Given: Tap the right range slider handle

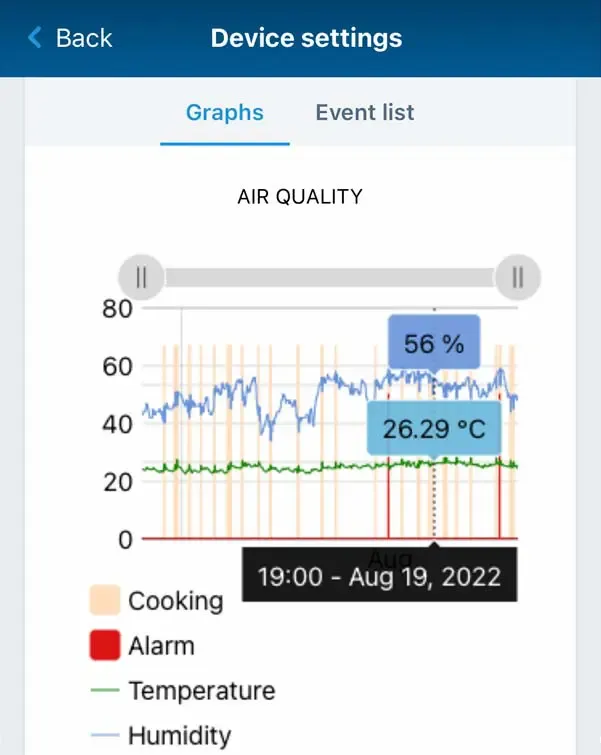Looking at the screenshot, I should point(518,277).
